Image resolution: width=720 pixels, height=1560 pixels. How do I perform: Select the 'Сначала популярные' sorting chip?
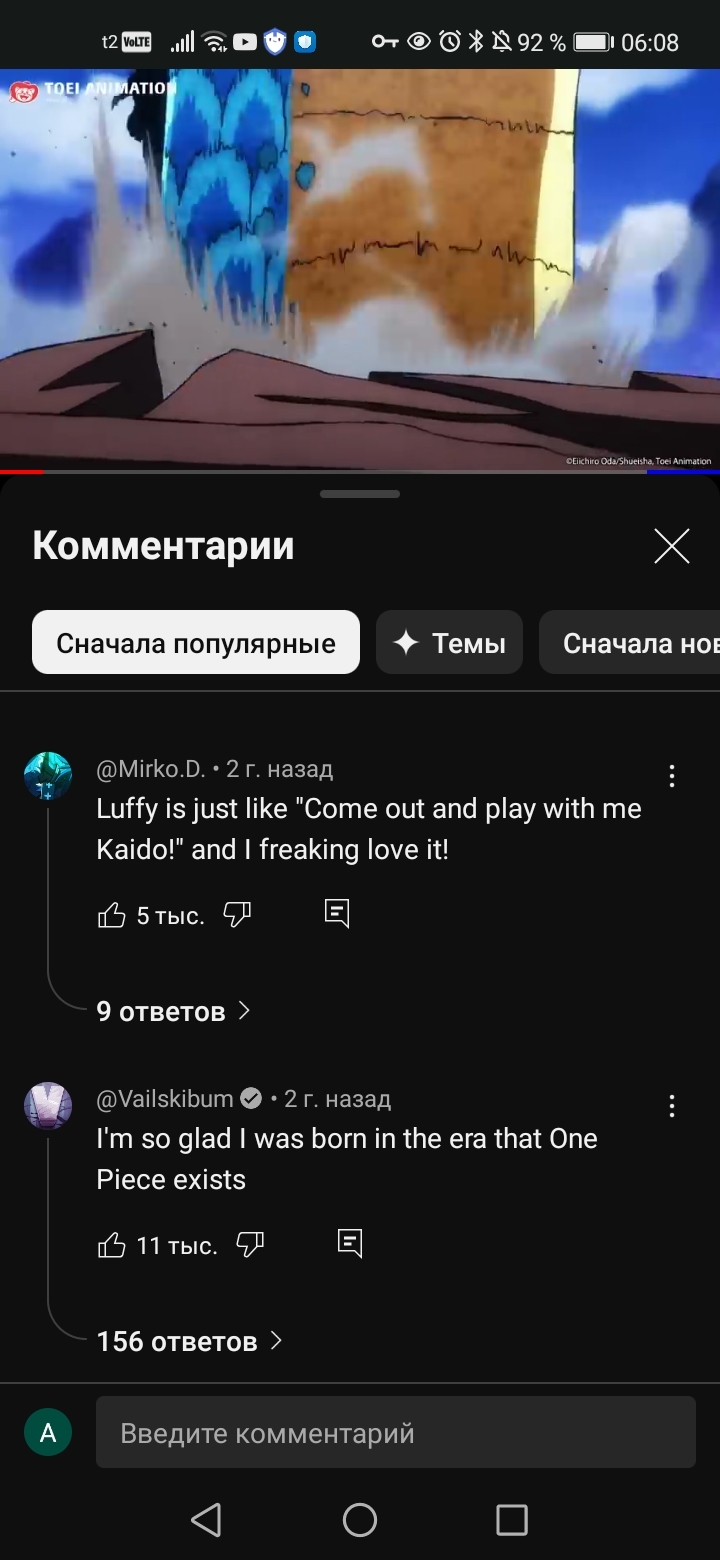tap(196, 642)
